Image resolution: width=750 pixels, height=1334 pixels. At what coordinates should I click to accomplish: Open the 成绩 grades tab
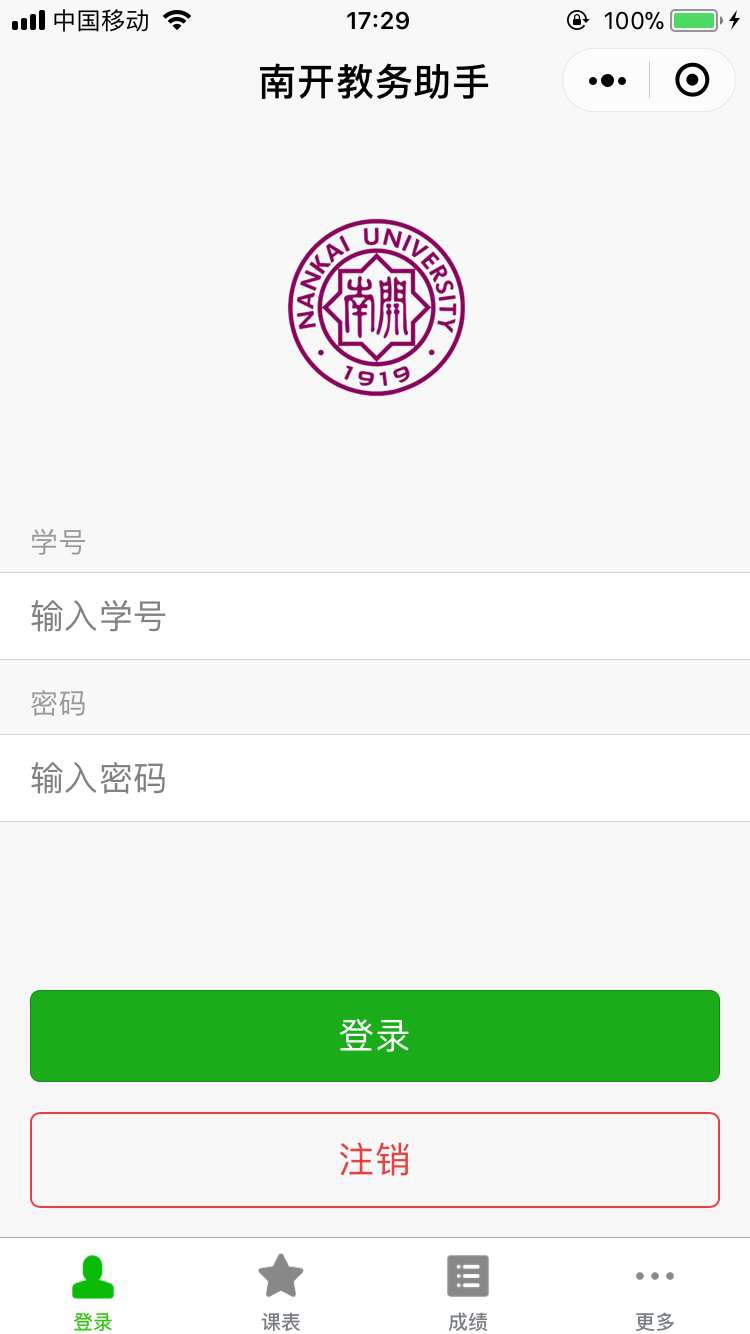point(468,1292)
